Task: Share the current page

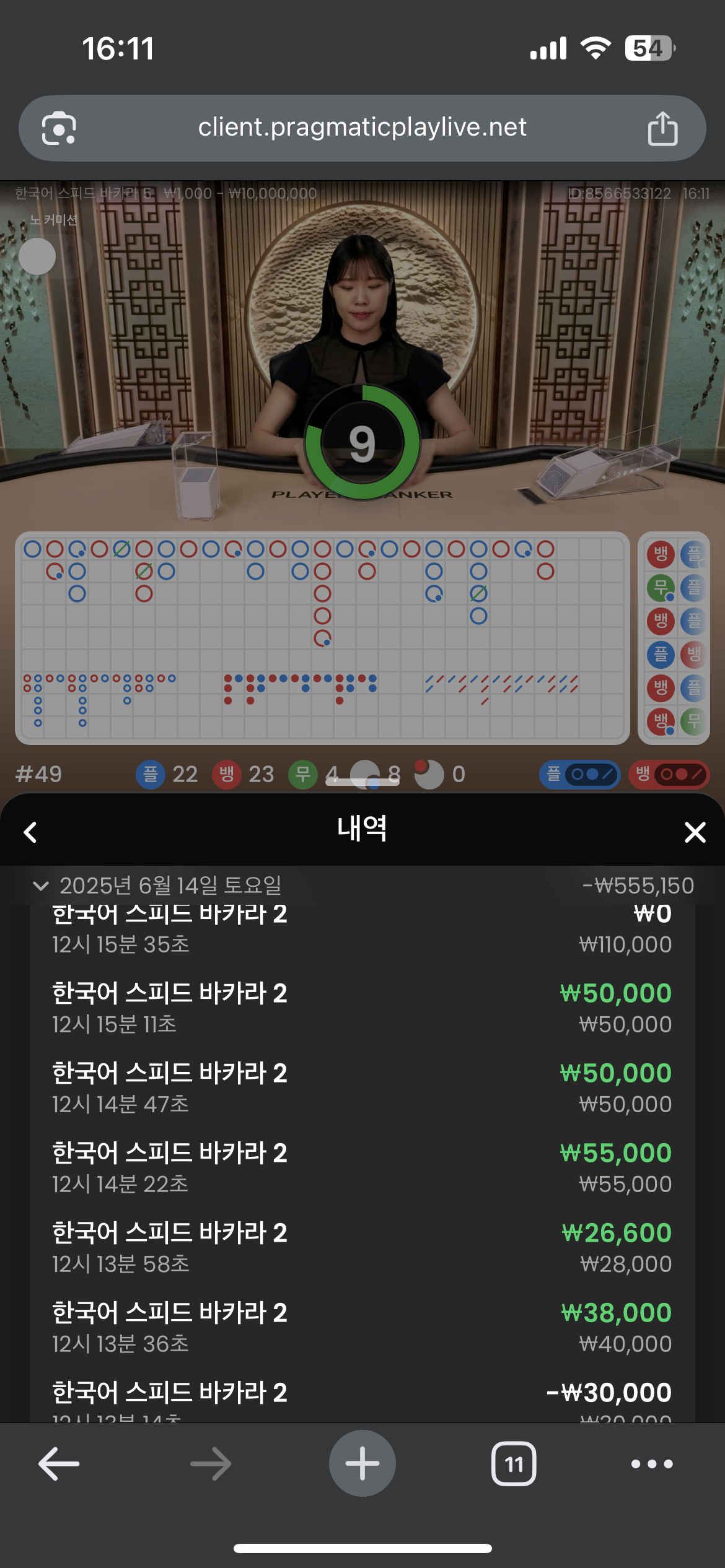Action: (662, 128)
